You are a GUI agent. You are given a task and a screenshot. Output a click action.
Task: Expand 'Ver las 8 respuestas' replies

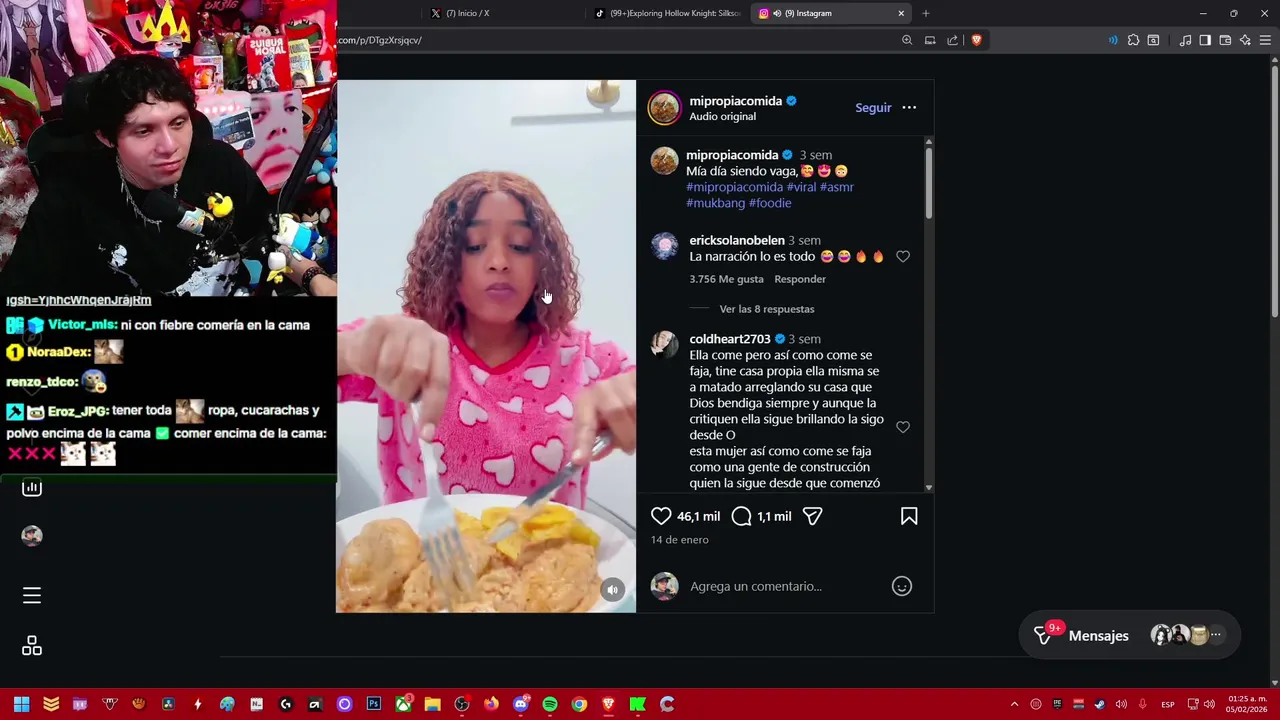point(766,309)
